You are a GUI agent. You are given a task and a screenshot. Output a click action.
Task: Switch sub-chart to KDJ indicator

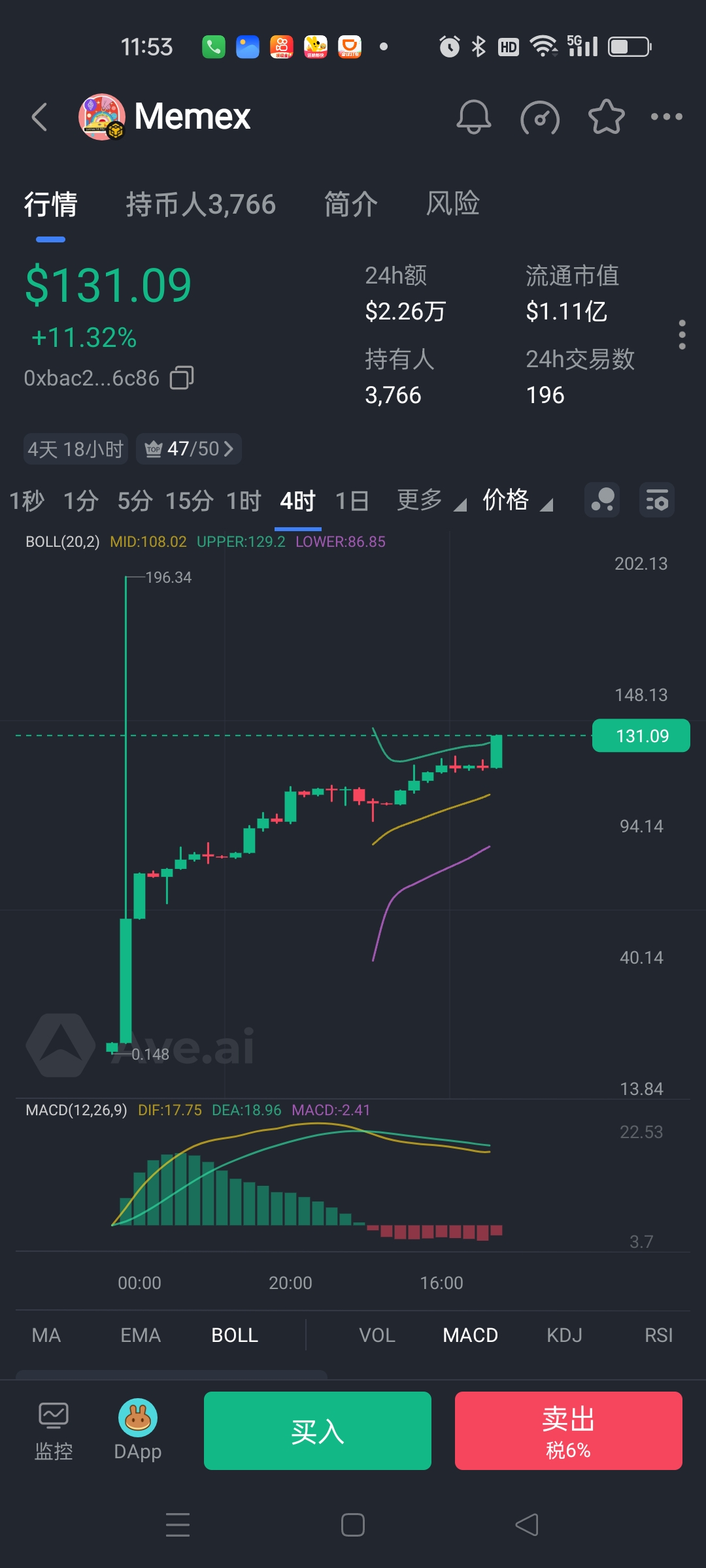[x=564, y=1335]
